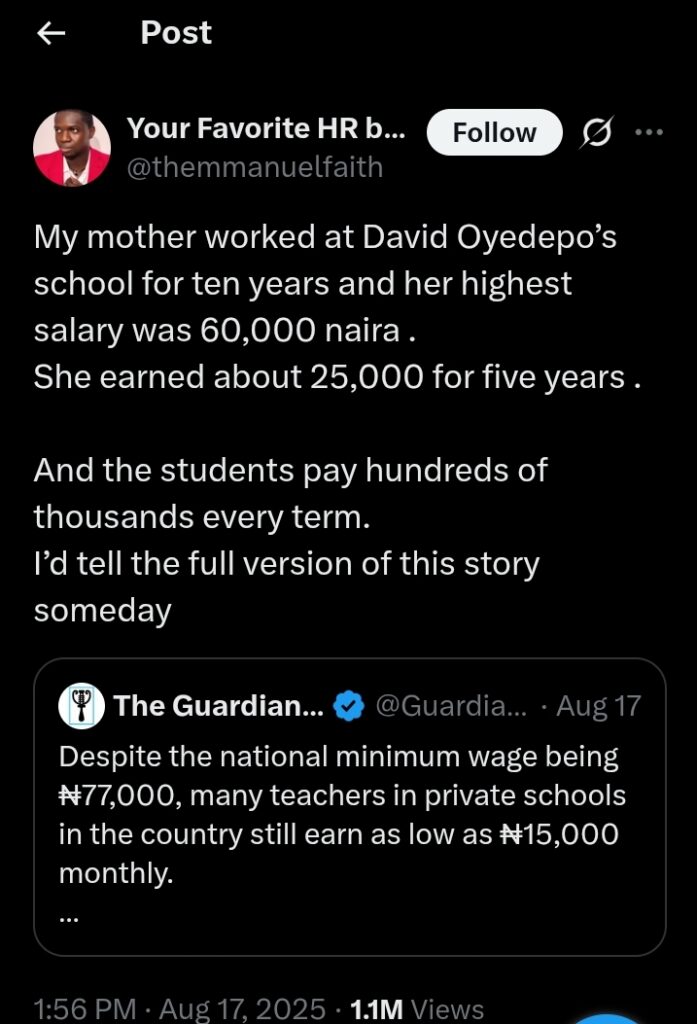The image size is (697, 1024).
Task: Open the Grok icon next to Follow
Action: 597,132
